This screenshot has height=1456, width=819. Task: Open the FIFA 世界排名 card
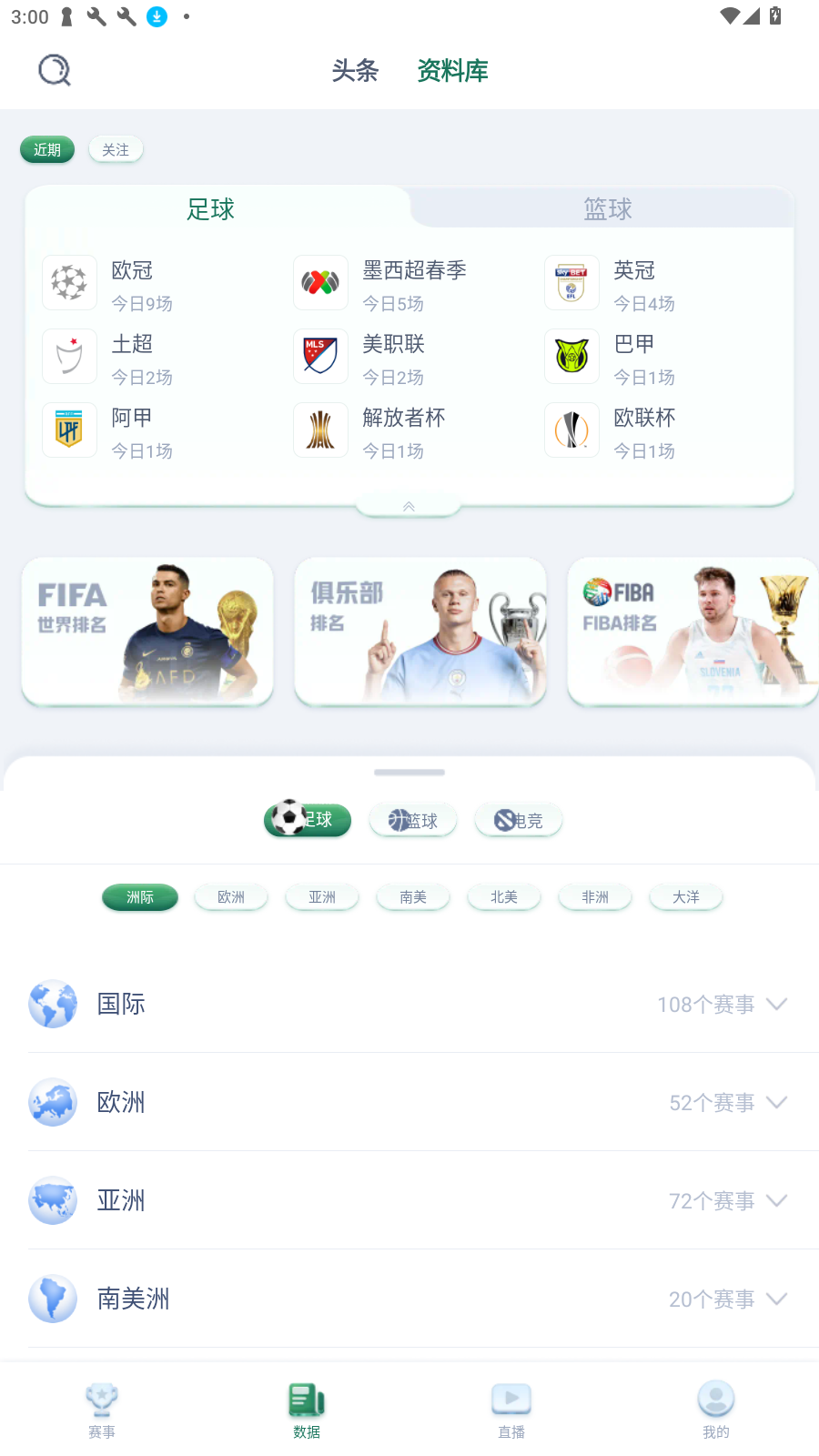click(147, 631)
